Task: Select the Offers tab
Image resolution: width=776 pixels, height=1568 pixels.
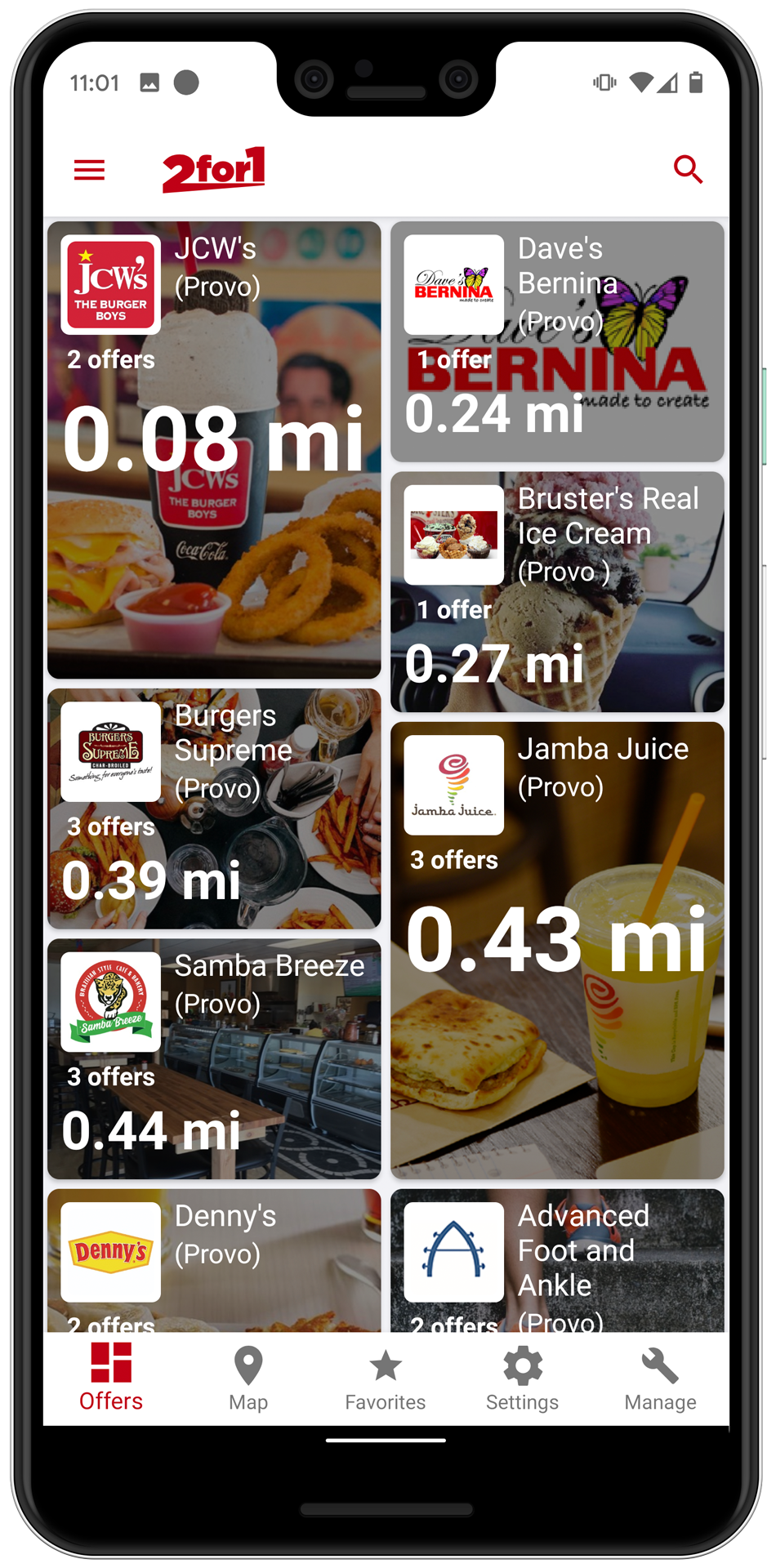Action: pyautogui.click(x=111, y=1379)
